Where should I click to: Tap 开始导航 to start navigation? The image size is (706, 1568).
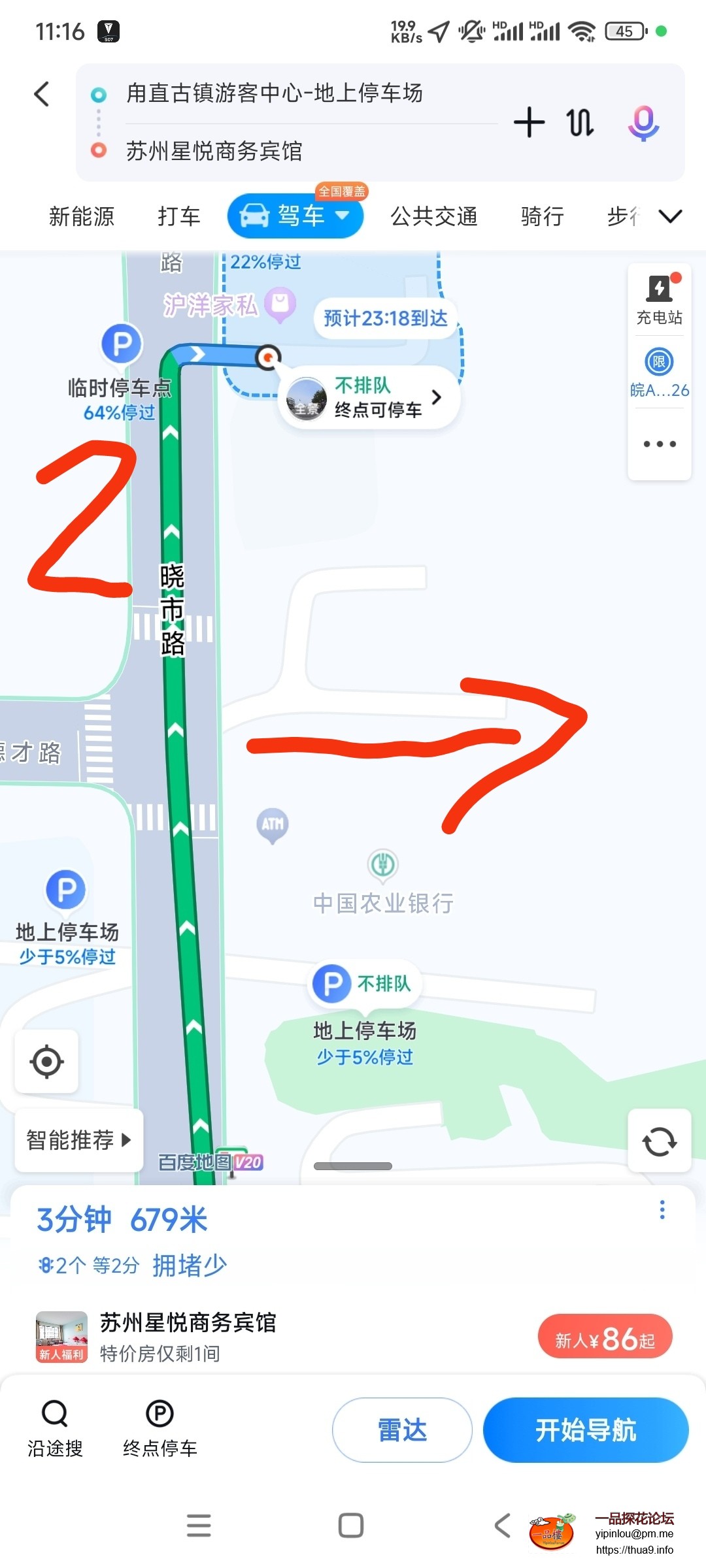click(585, 1429)
